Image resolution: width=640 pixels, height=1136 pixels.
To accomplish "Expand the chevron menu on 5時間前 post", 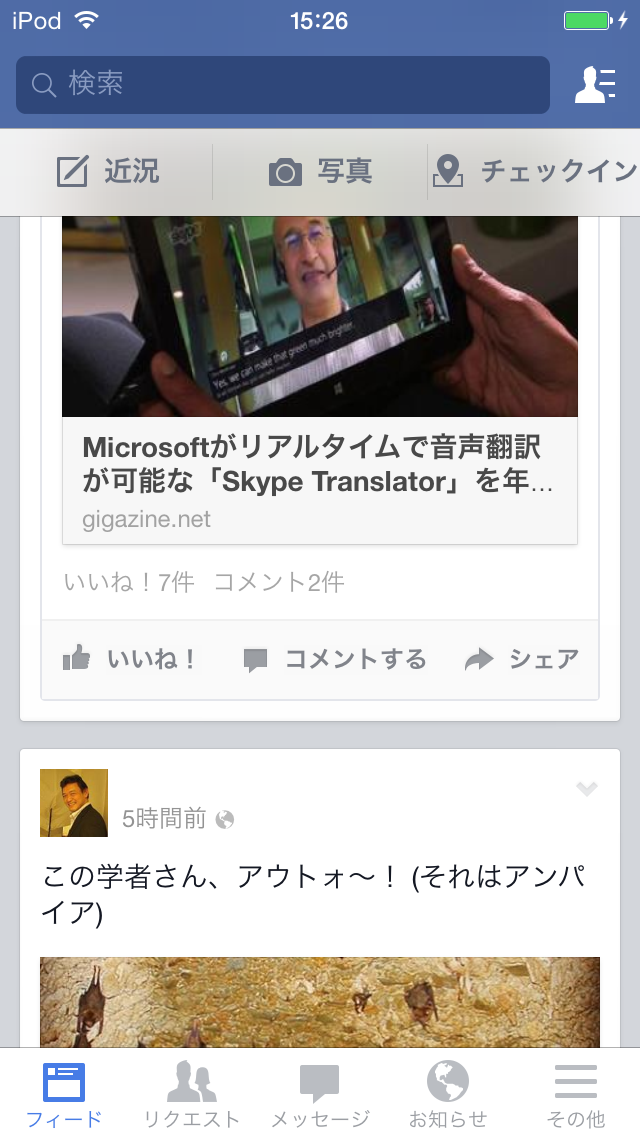I will (587, 790).
